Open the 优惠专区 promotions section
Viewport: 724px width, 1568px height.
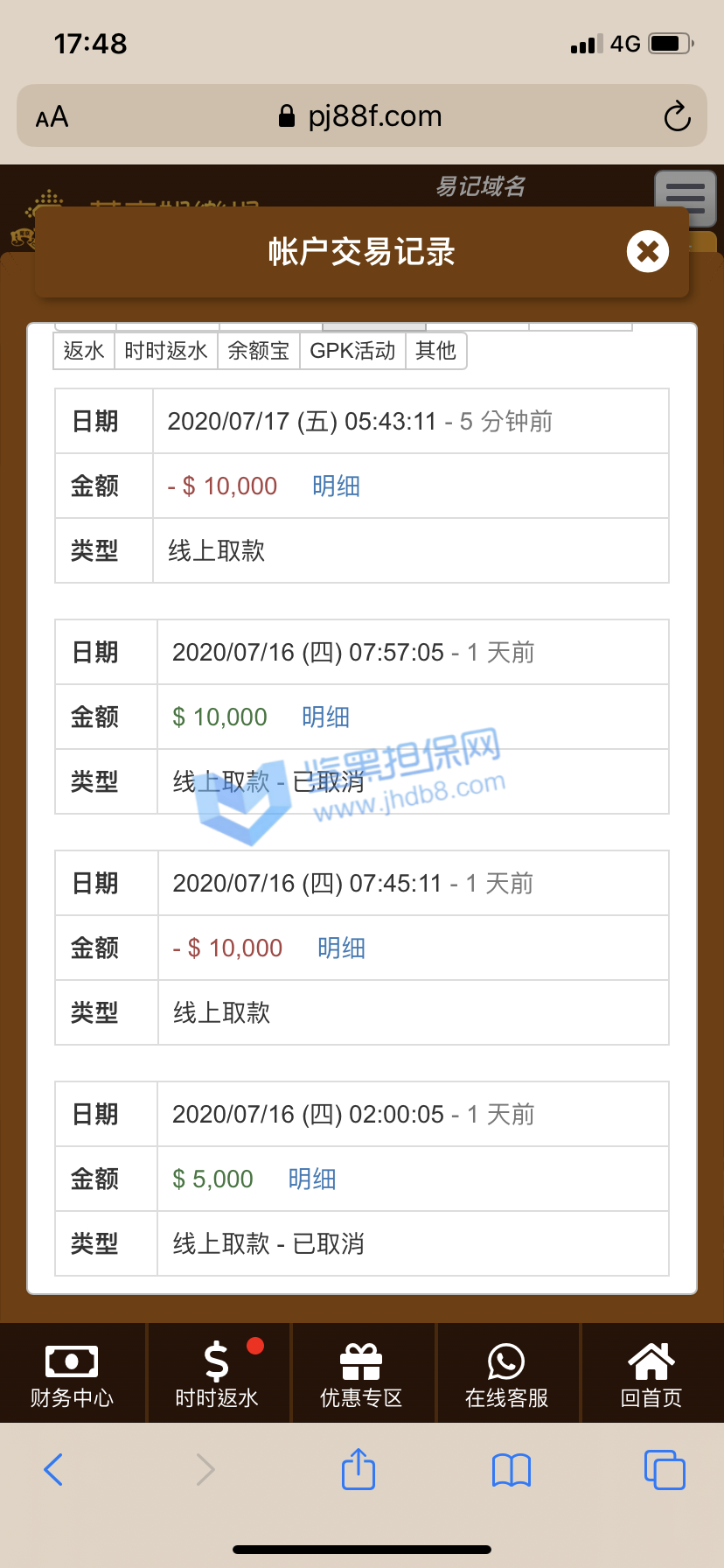tap(361, 1374)
